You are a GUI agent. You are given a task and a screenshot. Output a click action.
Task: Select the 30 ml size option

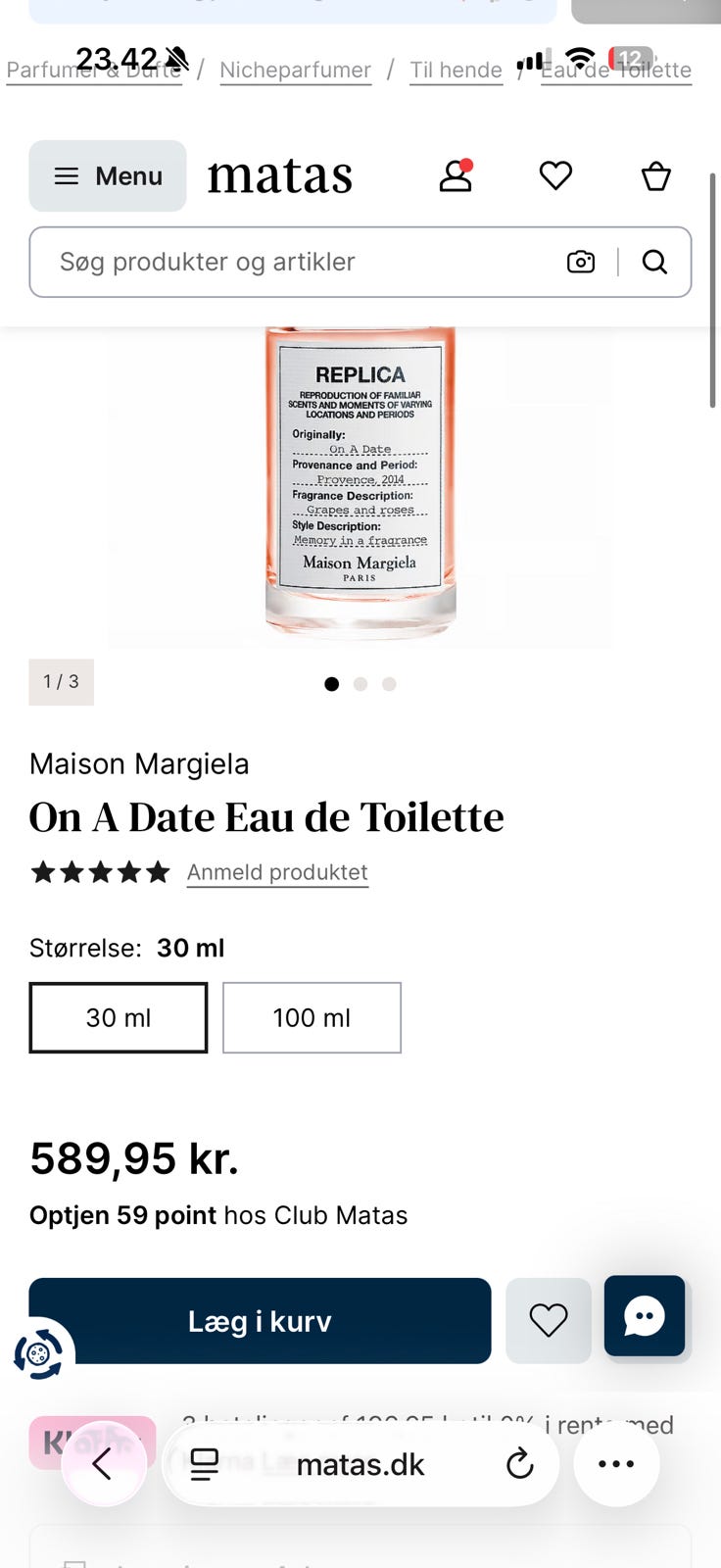point(118,1017)
